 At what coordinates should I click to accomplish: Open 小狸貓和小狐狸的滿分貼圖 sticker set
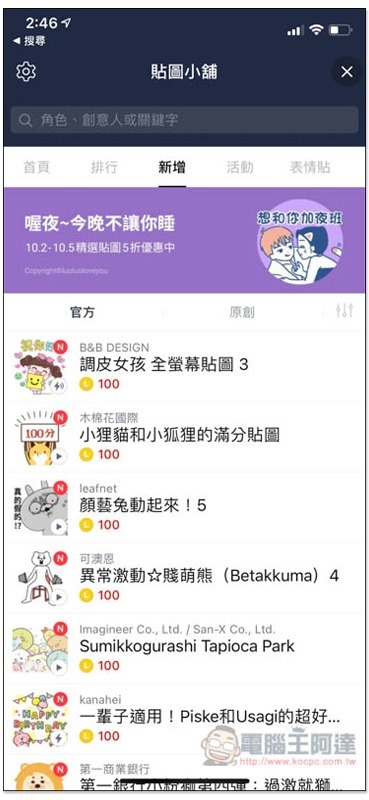[184, 437]
